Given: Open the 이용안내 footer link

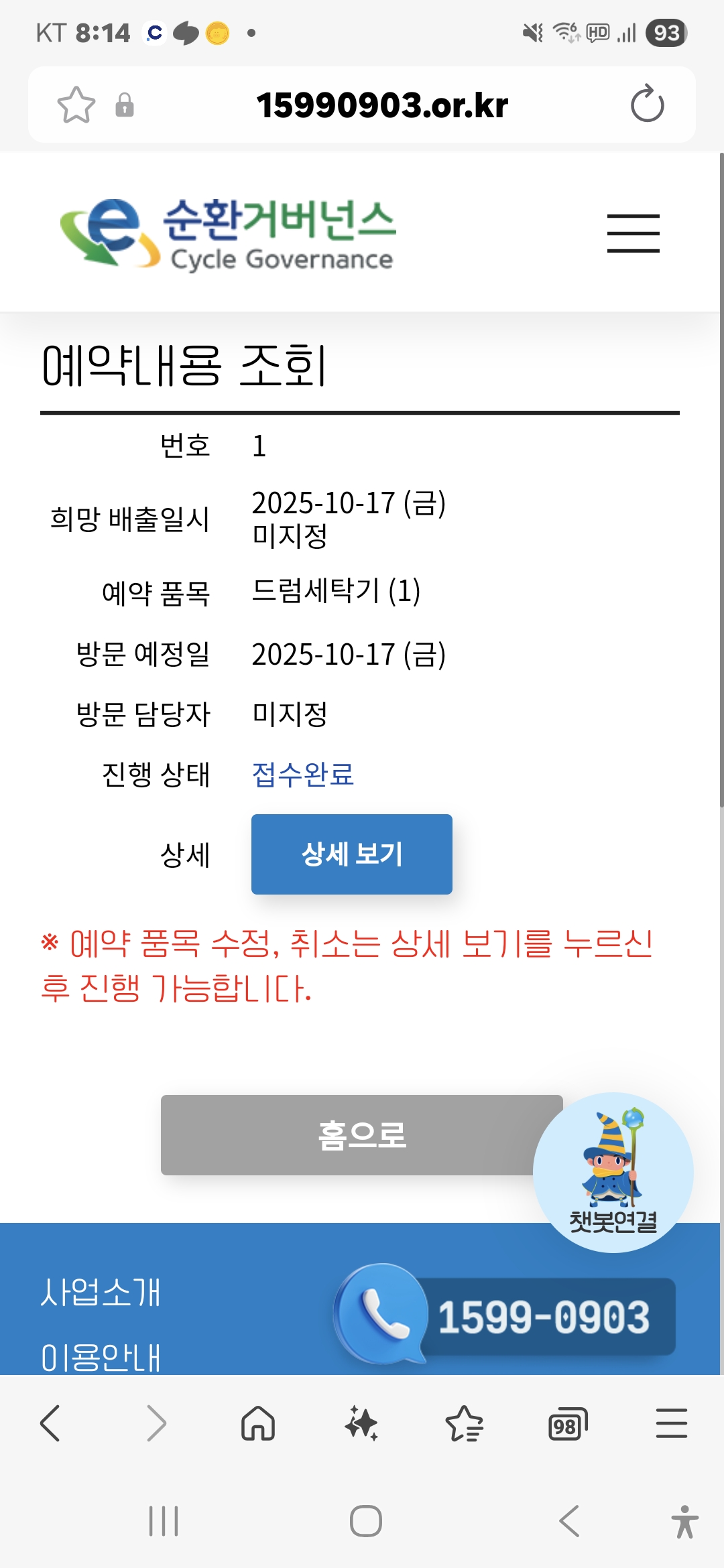Looking at the screenshot, I should (101, 1358).
